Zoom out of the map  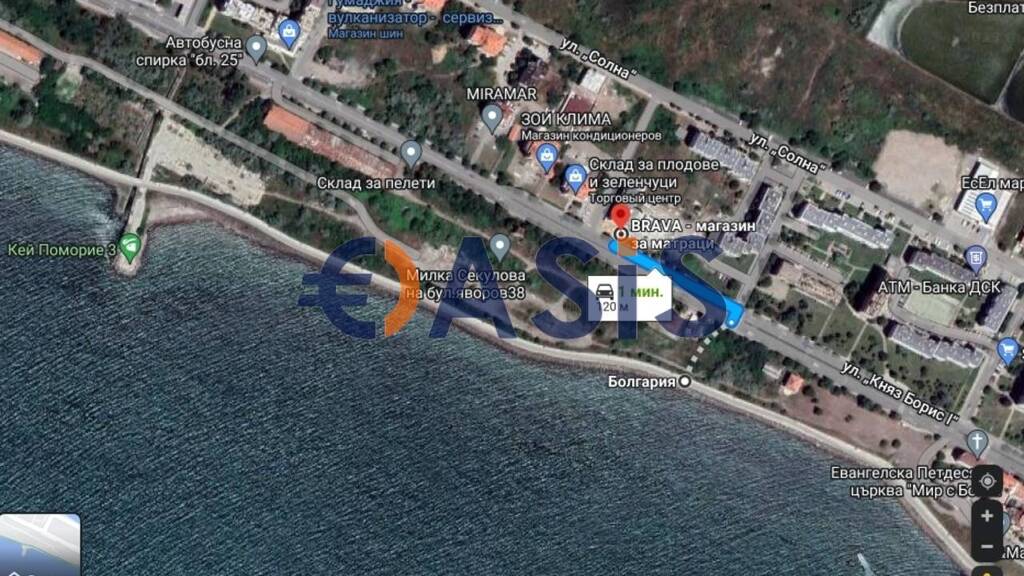click(987, 547)
